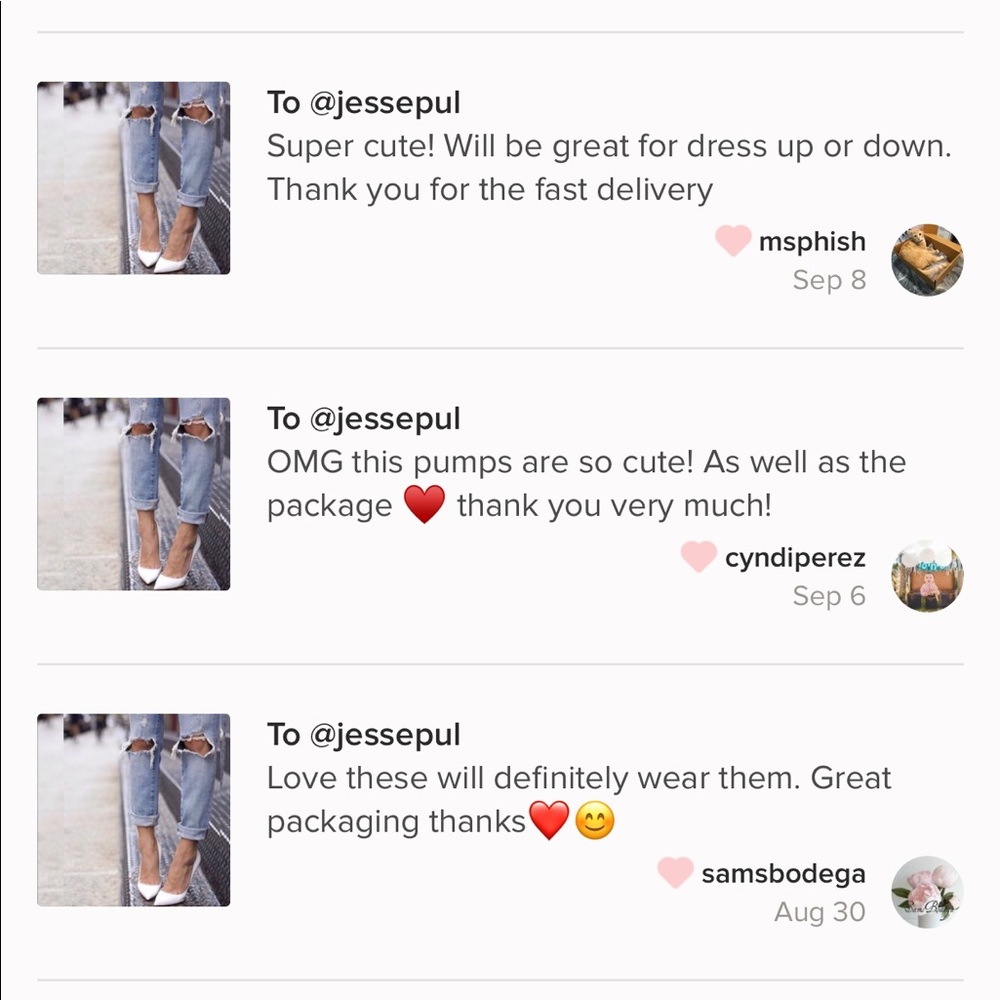Viewport: 1000px width, 1000px height.
Task: Open samsbodega's profile picture
Action: [927, 892]
